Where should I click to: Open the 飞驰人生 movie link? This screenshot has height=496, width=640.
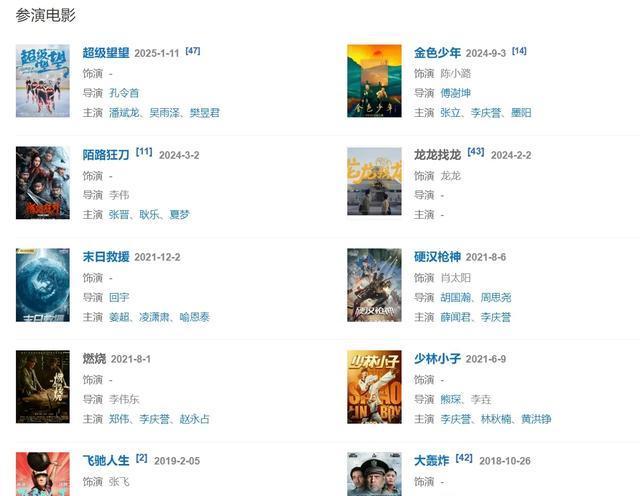106,460
